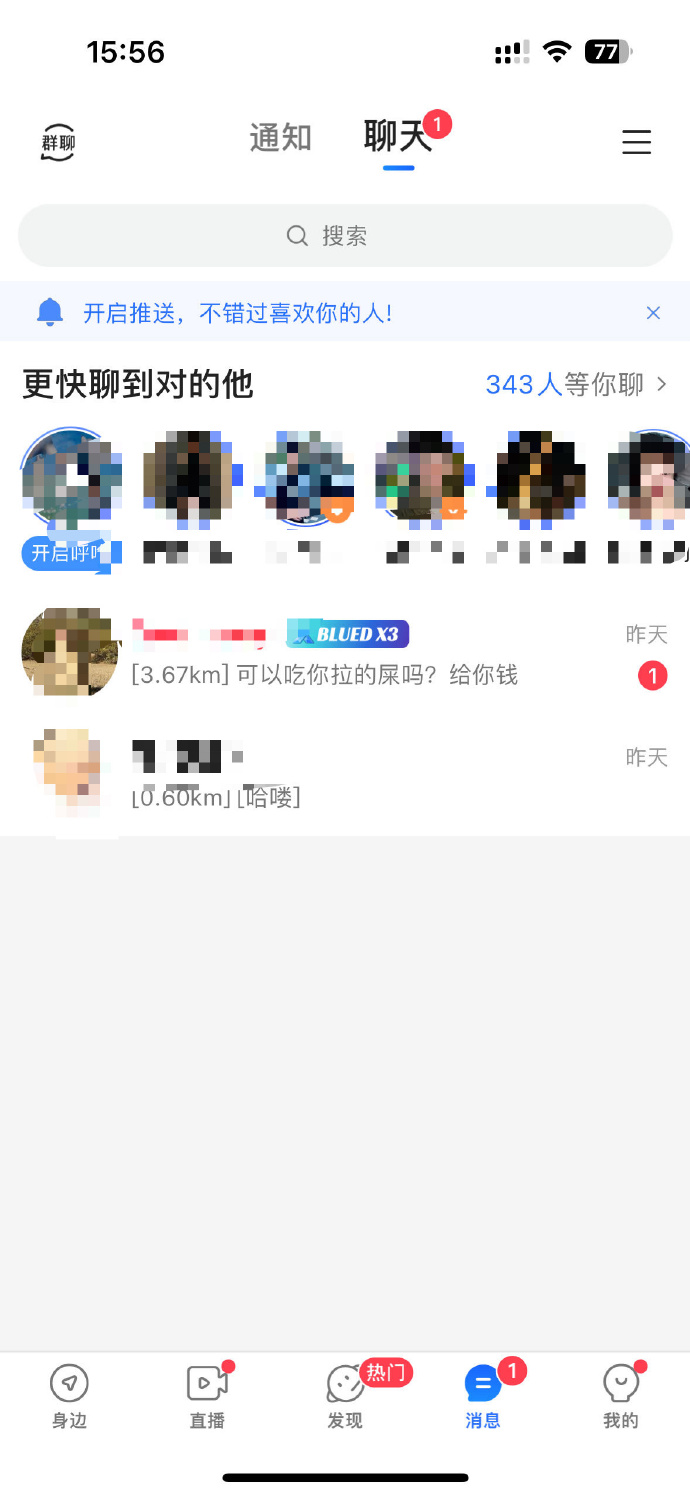Image resolution: width=690 pixels, height=1496 pixels.
Task: Select the 消息 messages tab
Action: (x=483, y=1397)
